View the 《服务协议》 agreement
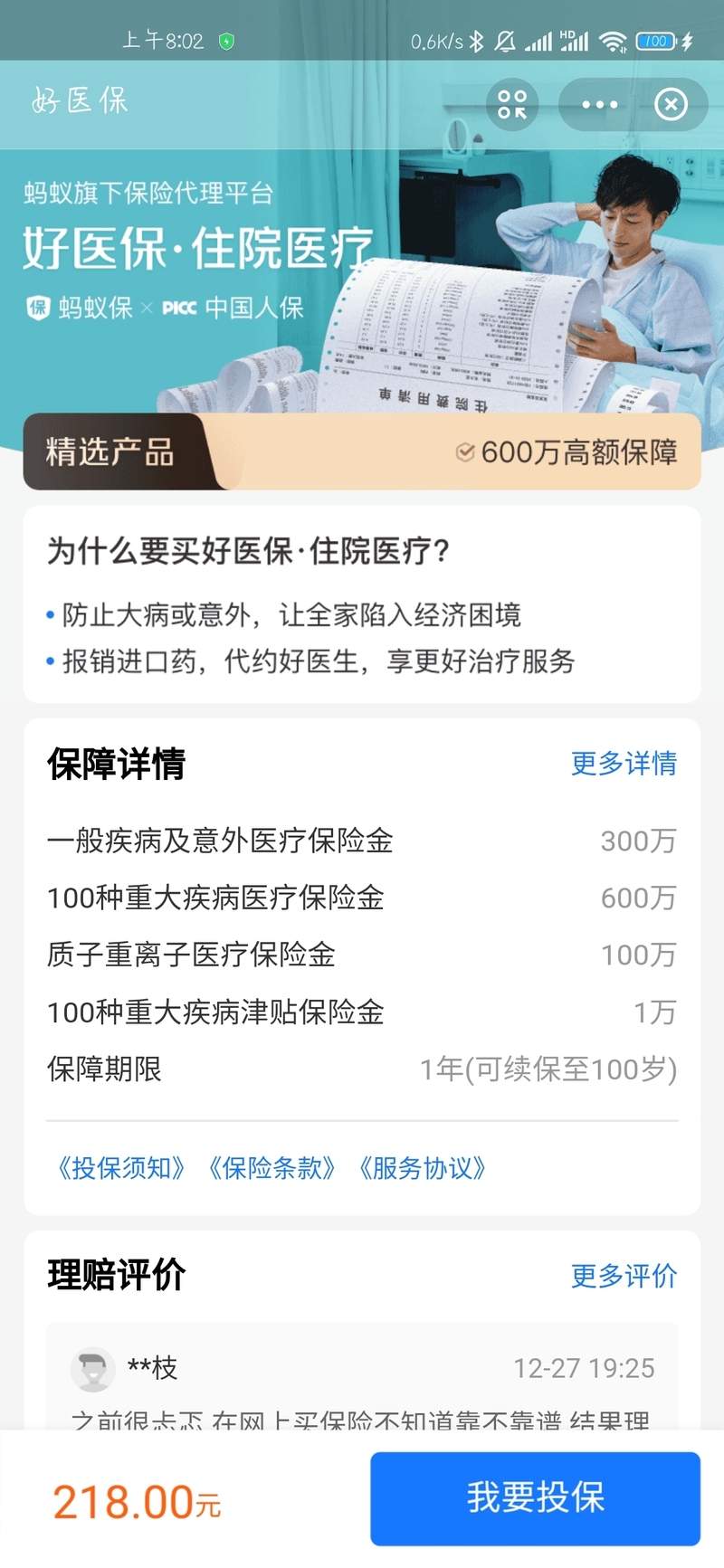 tap(423, 1168)
